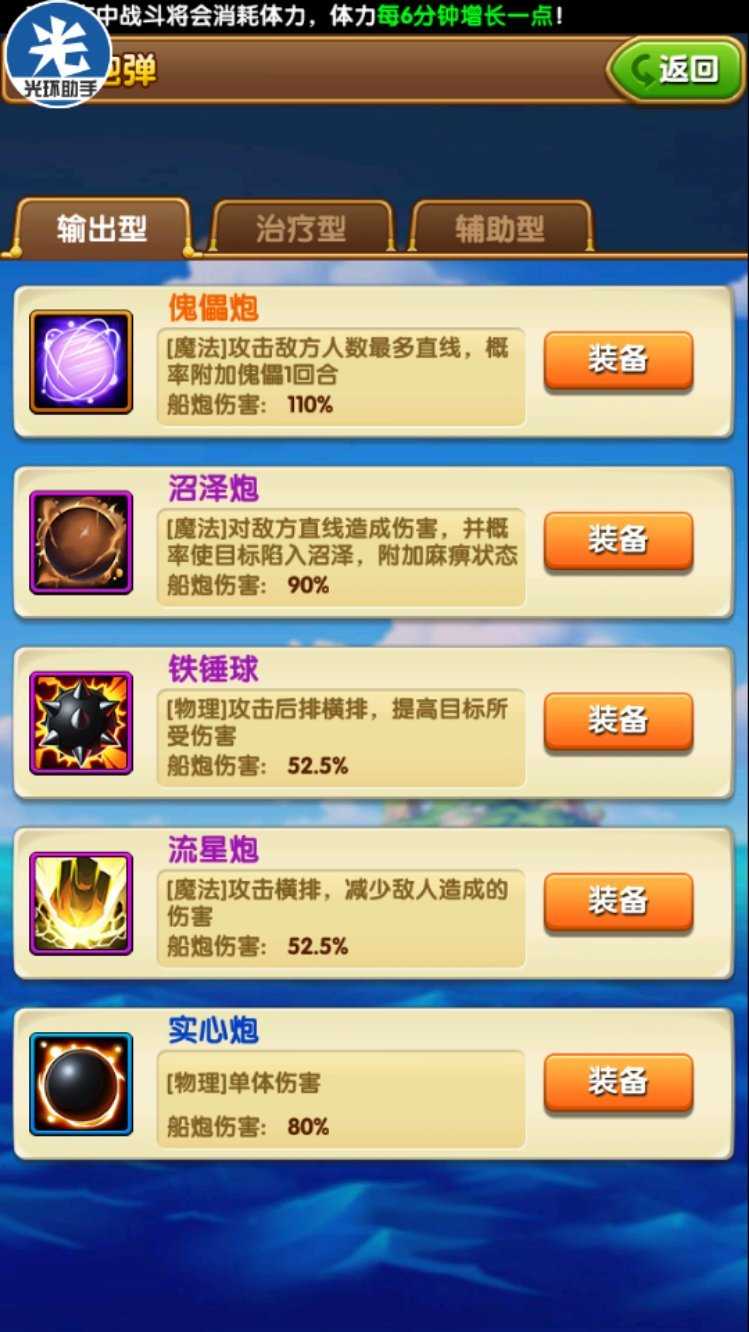
Task: Equip the 实心炮 cannon
Action: coord(618,1082)
